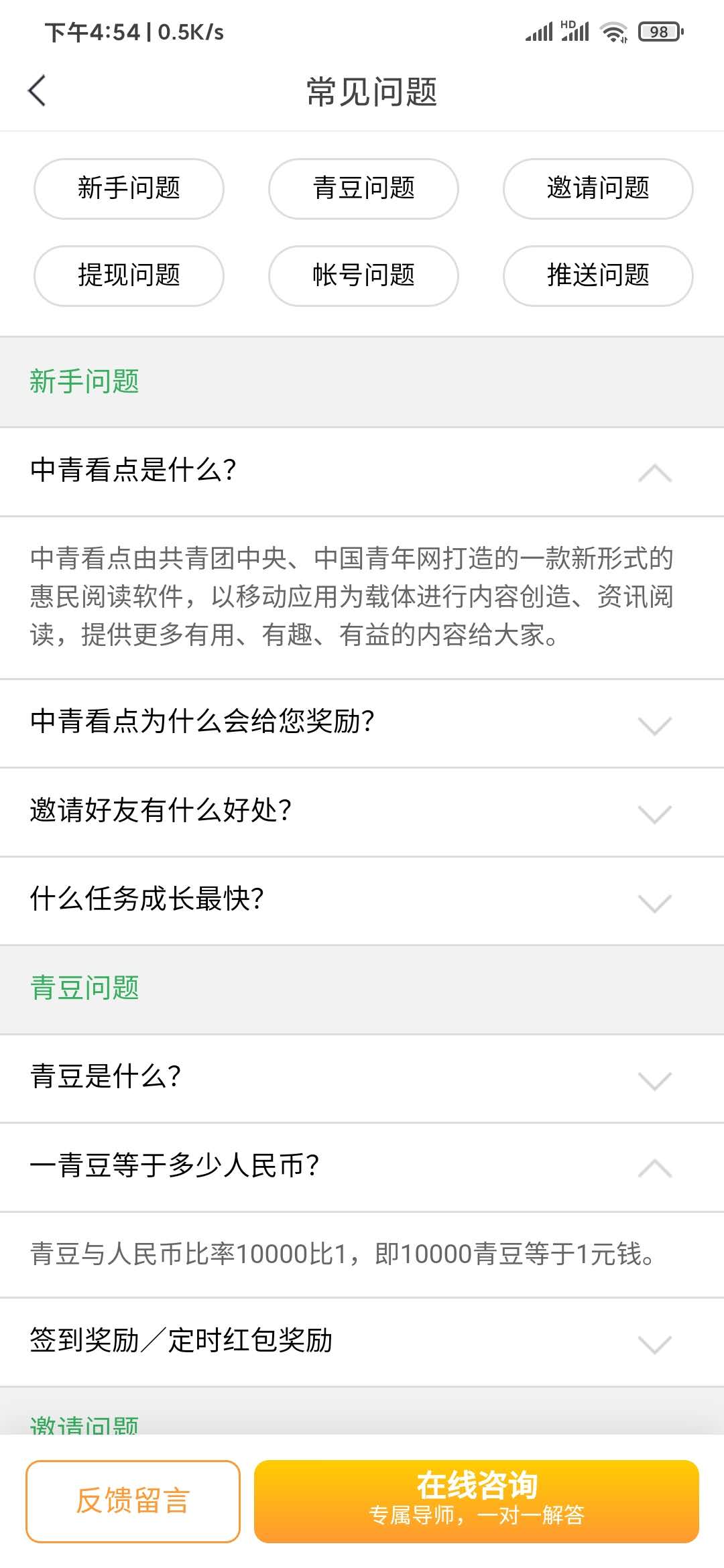Expand 中青看点为什么会给您奖励 question
This screenshot has width=724, height=1568.
[x=362, y=723]
